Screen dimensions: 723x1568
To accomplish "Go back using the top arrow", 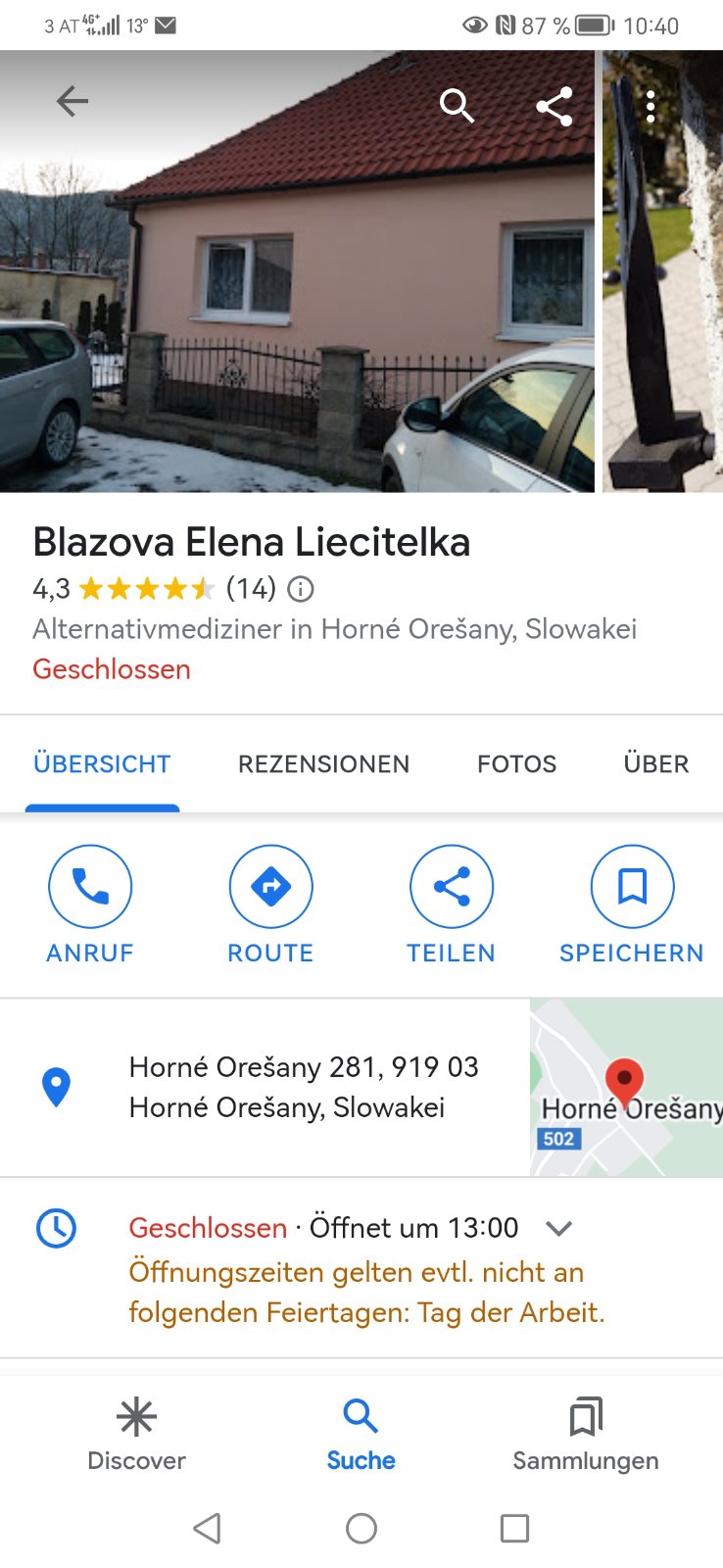I will 72,101.
